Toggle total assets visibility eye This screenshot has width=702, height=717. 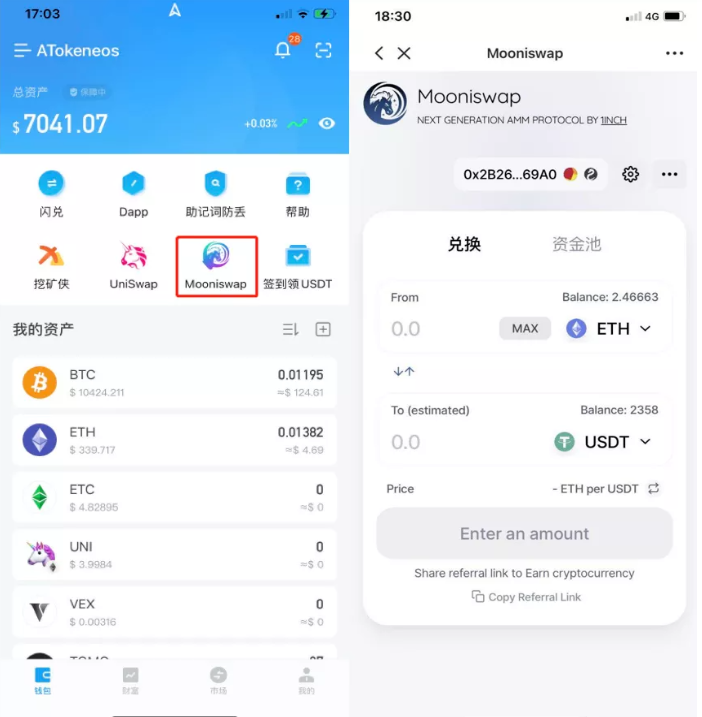pos(326,123)
